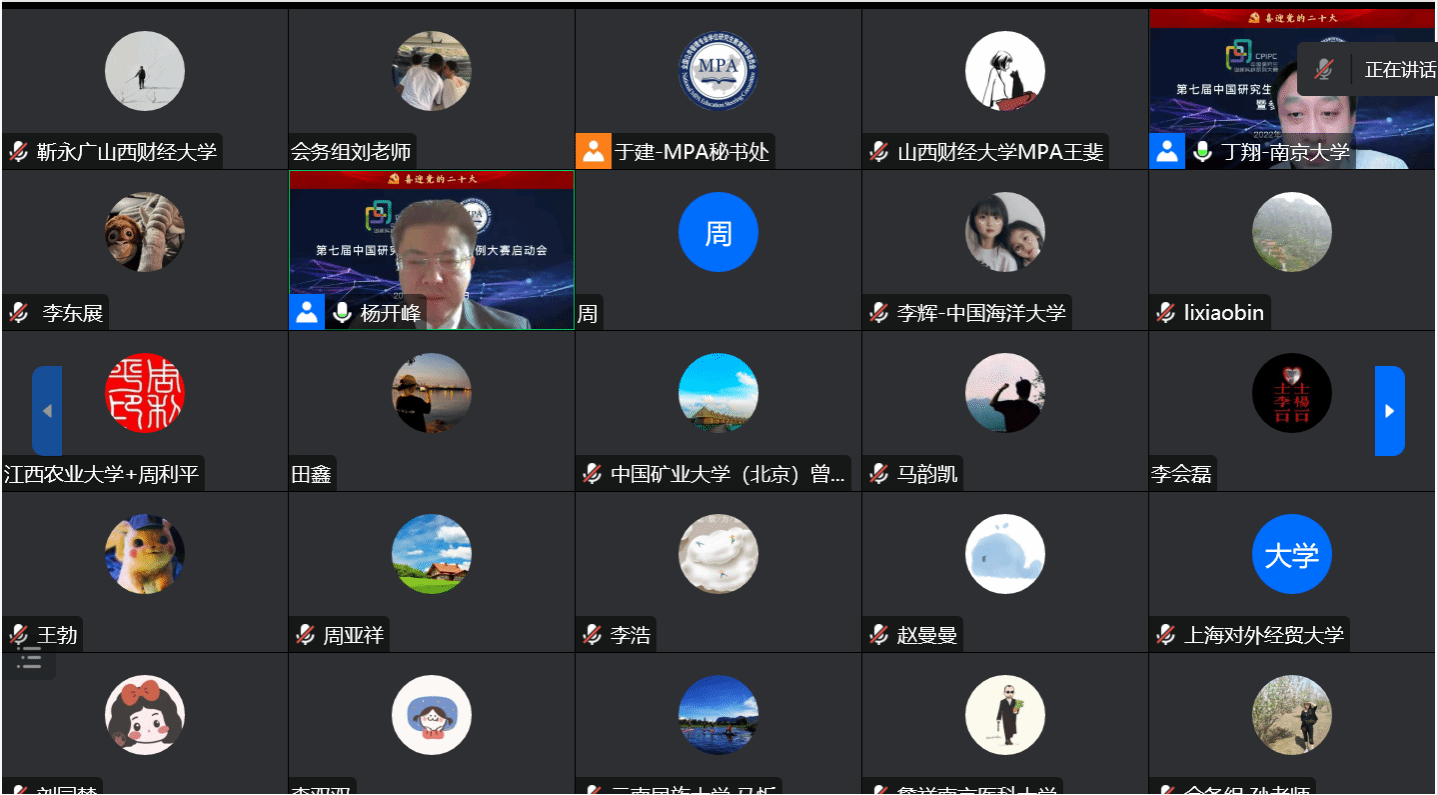Image resolution: width=1438 pixels, height=795 pixels.
Task: Go to the next page of participants
Action: coord(1389,410)
